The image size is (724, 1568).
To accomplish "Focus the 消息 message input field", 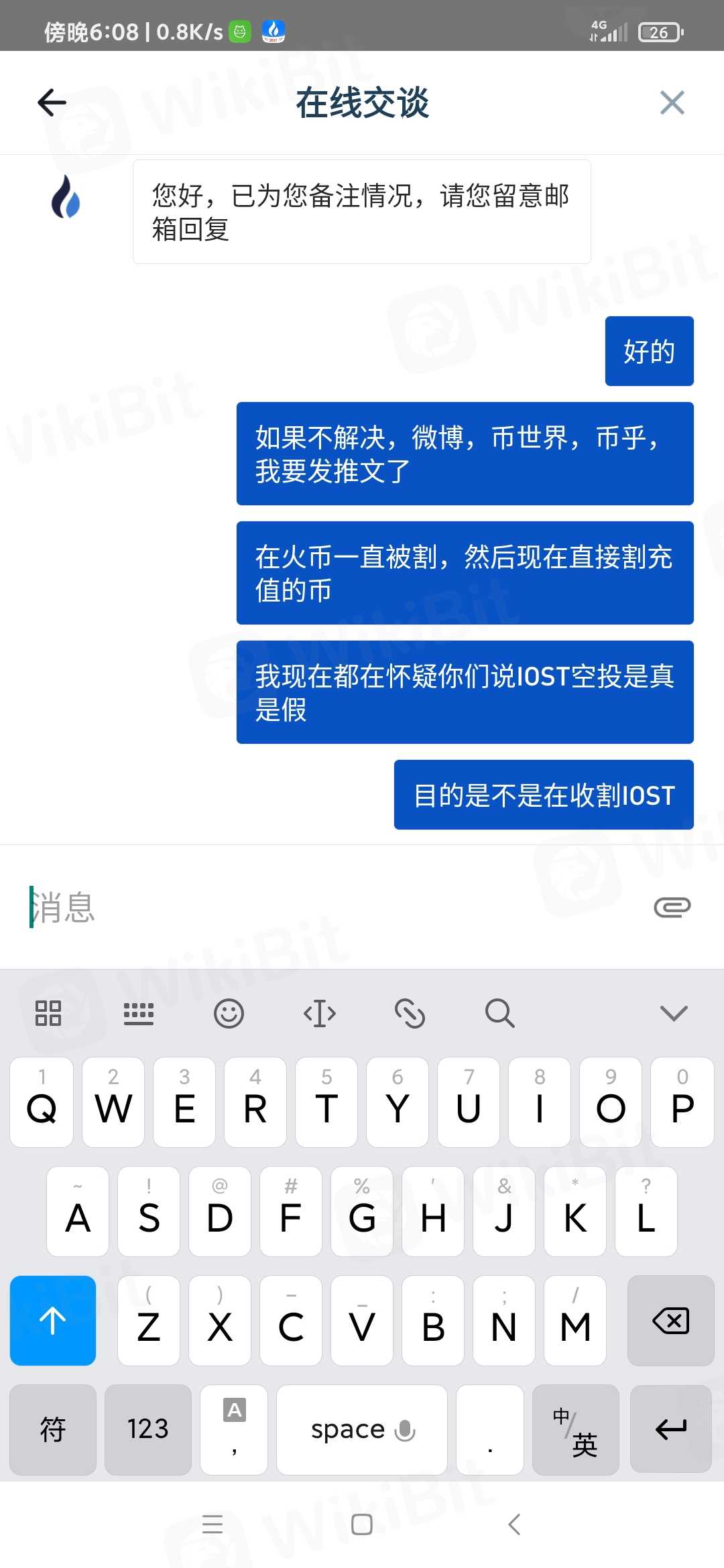I will (322, 907).
